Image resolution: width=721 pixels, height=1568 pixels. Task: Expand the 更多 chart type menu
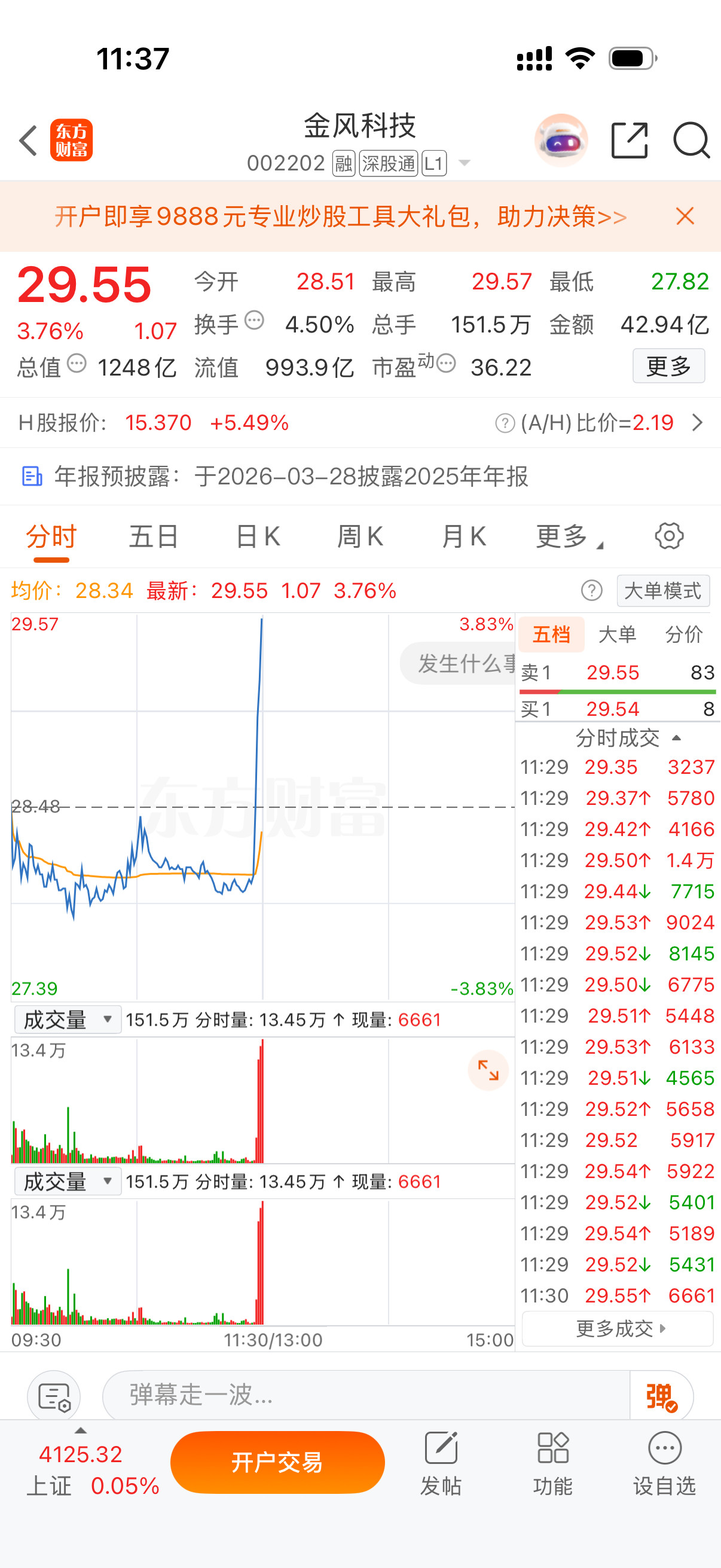pyautogui.click(x=566, y=536)
